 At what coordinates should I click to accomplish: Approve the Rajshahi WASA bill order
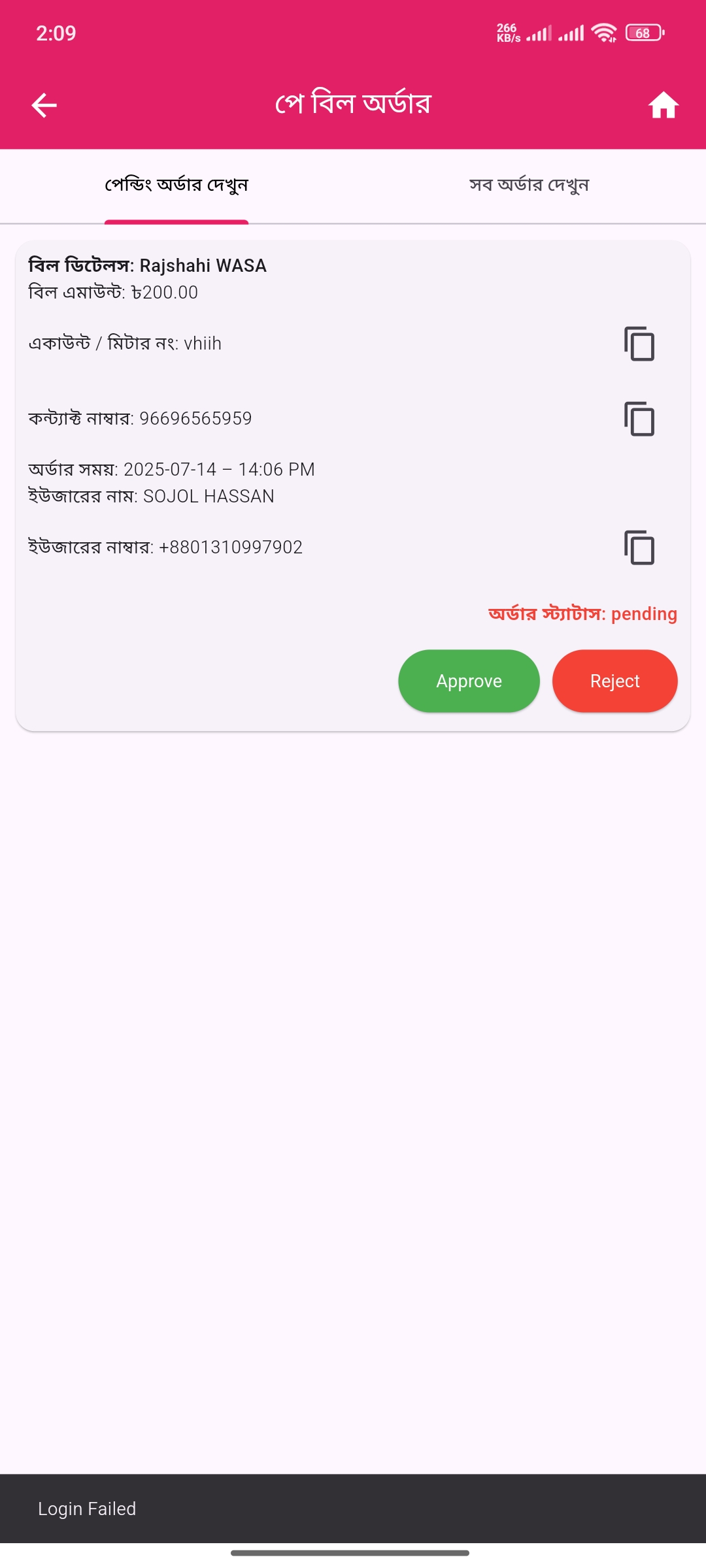[469, 681]
